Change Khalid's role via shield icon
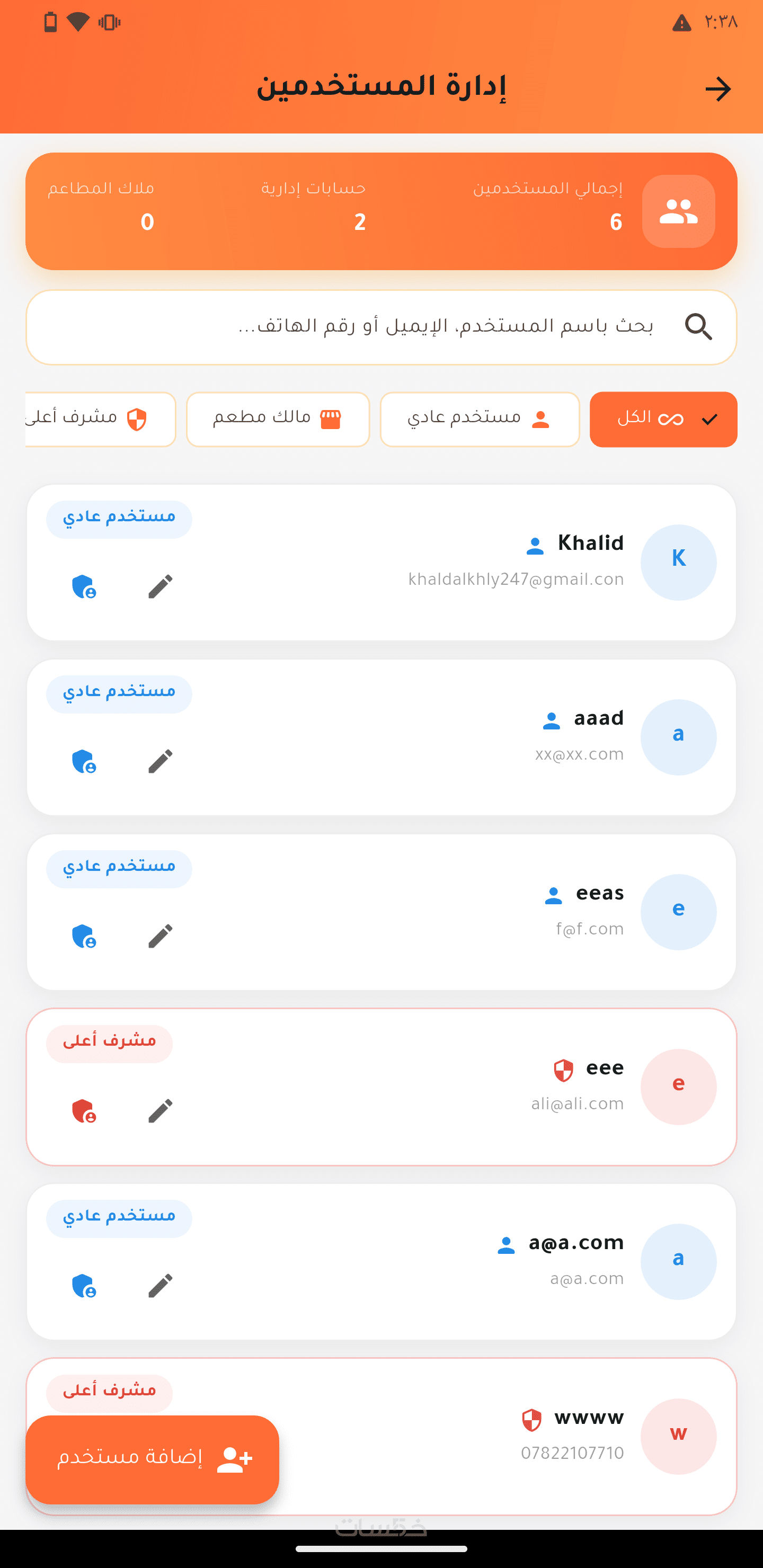763x1568 pixels. point(83,587)
